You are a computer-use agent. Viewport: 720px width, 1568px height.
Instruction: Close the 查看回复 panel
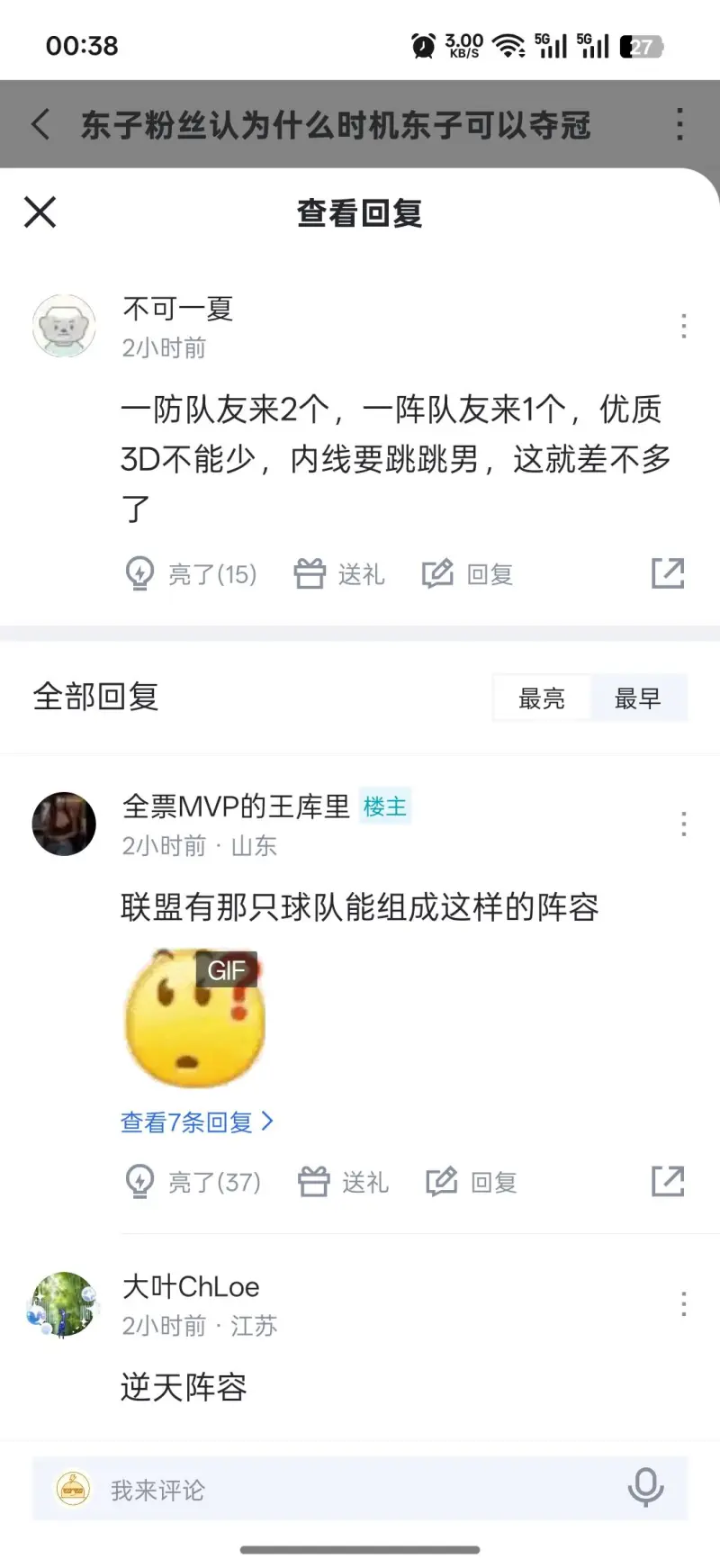coord(40,212)
